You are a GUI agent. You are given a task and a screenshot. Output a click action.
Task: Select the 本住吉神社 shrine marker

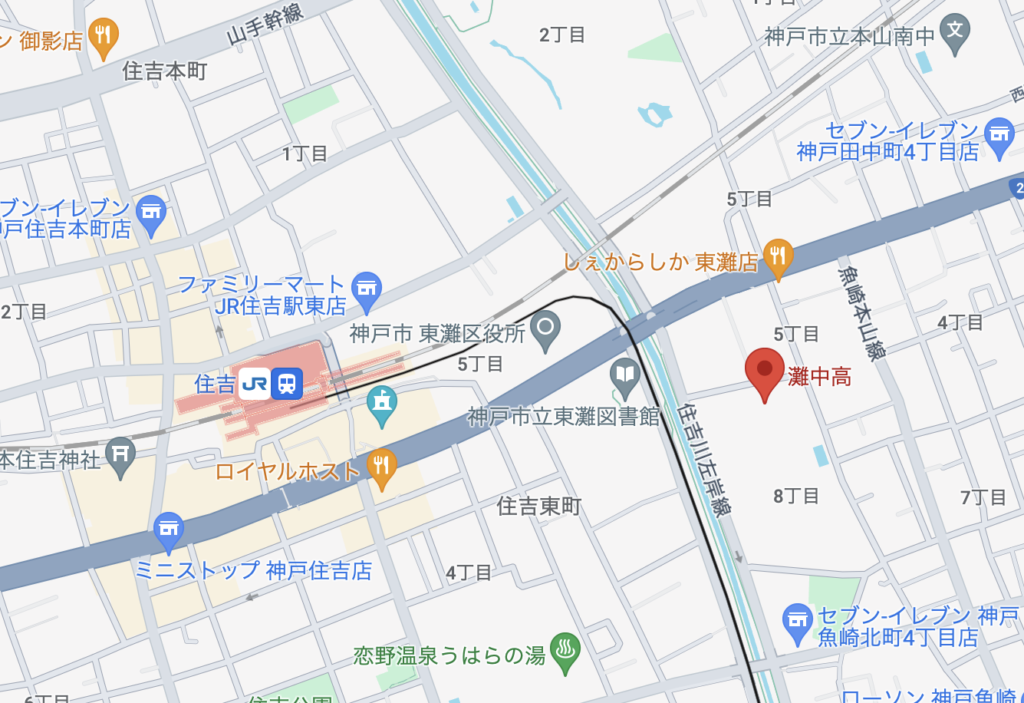(120, 455)
